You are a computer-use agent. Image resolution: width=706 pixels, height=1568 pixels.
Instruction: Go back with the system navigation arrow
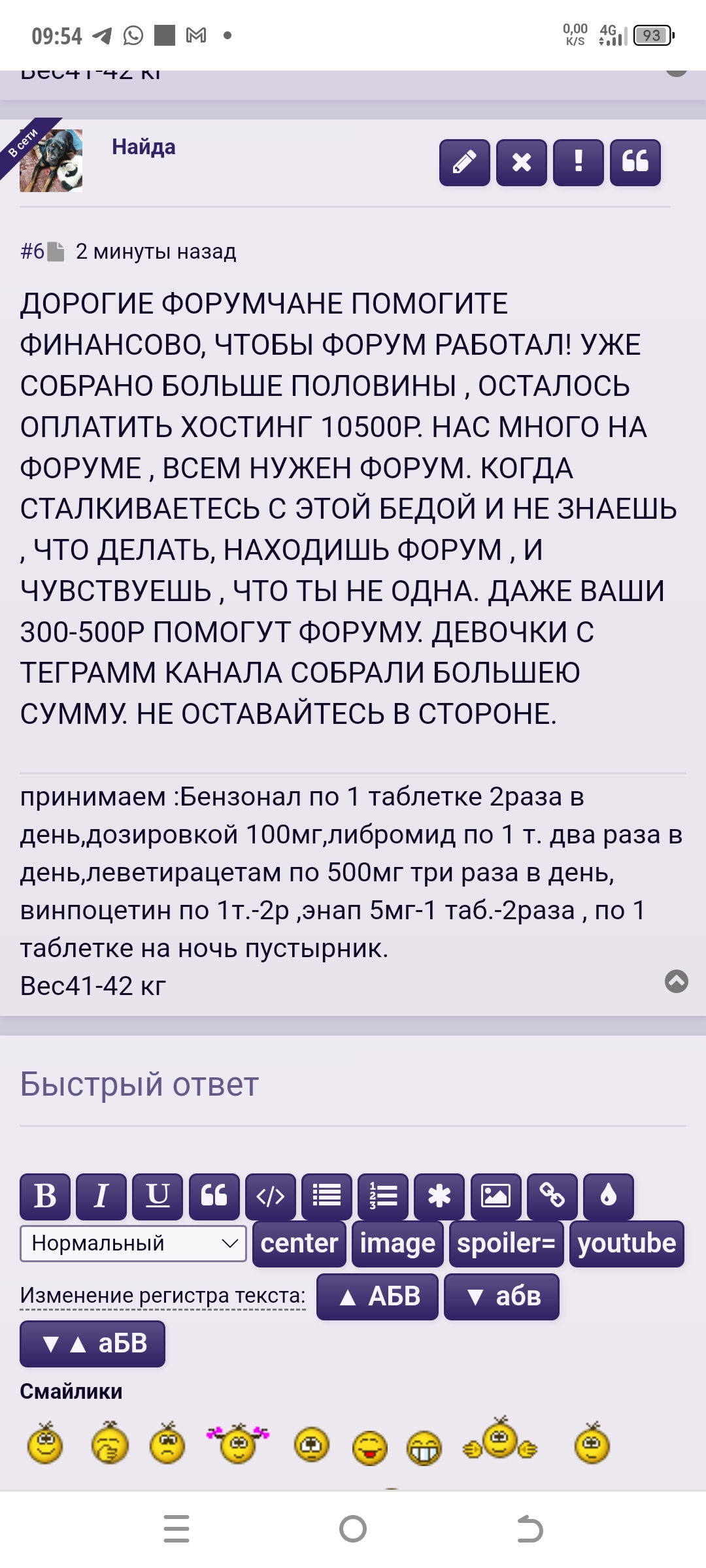coord(529,1529)
